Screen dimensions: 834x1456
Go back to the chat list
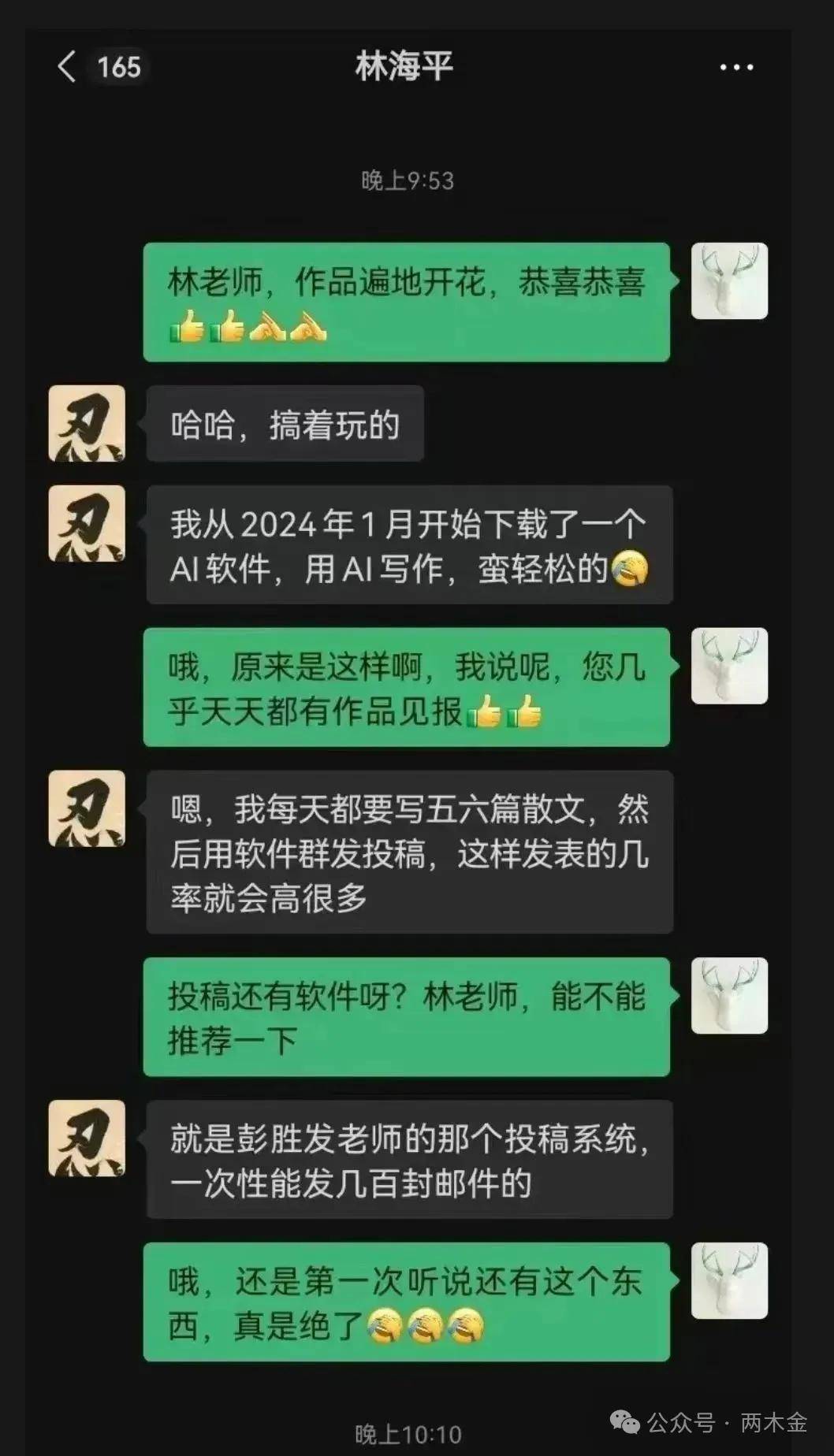[x=68, y=67]
